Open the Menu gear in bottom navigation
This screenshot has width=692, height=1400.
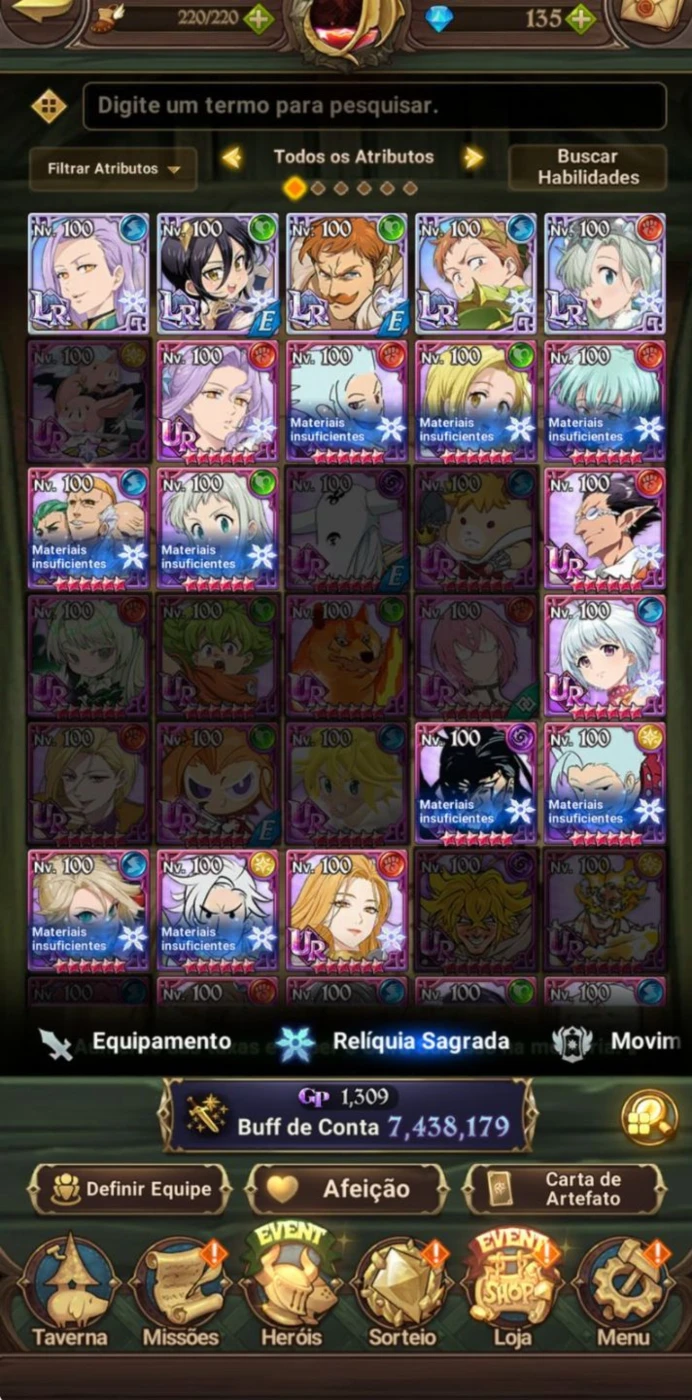[x=623, y=1292]
